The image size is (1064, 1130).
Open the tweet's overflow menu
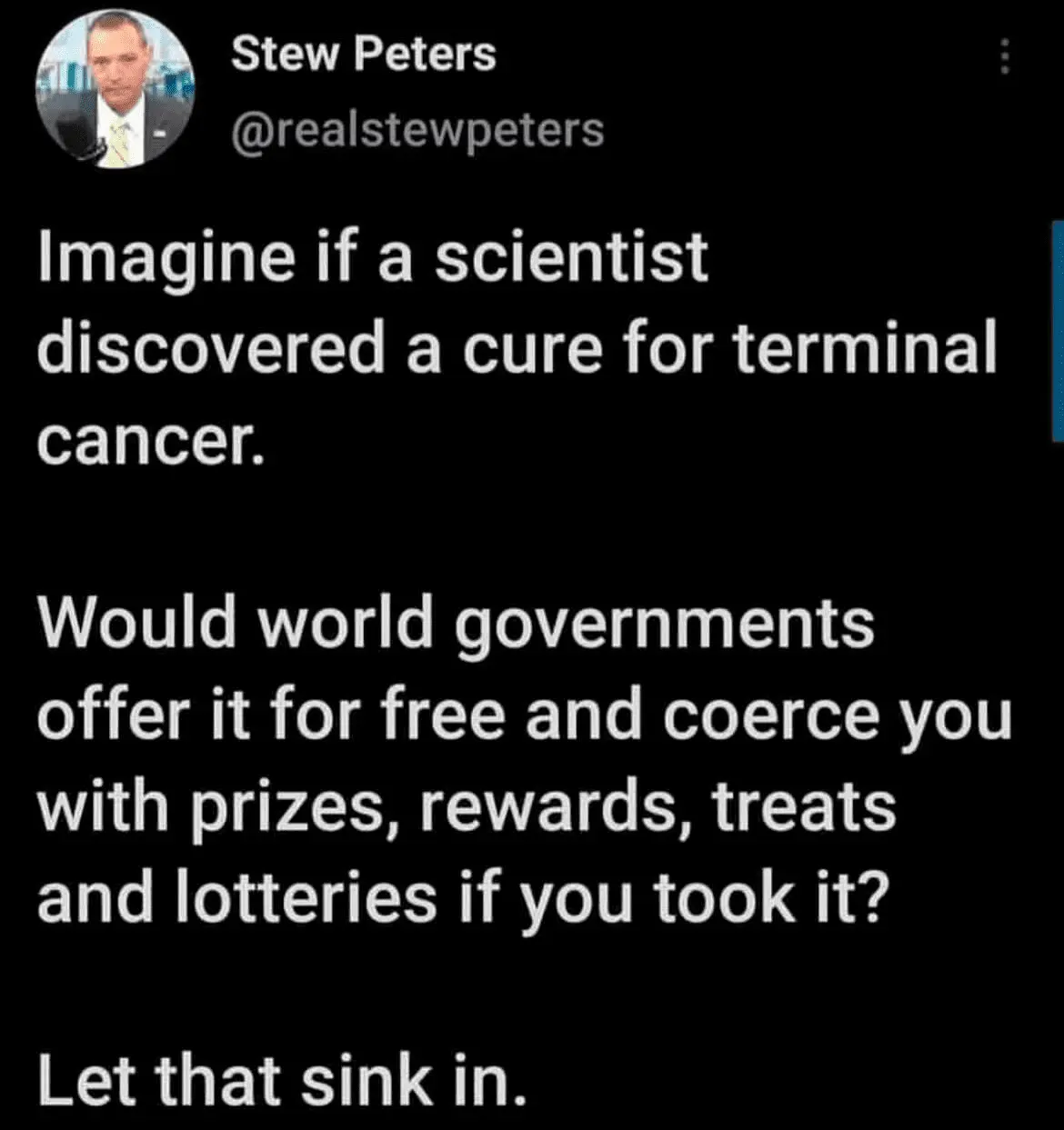pos(1004,56)
